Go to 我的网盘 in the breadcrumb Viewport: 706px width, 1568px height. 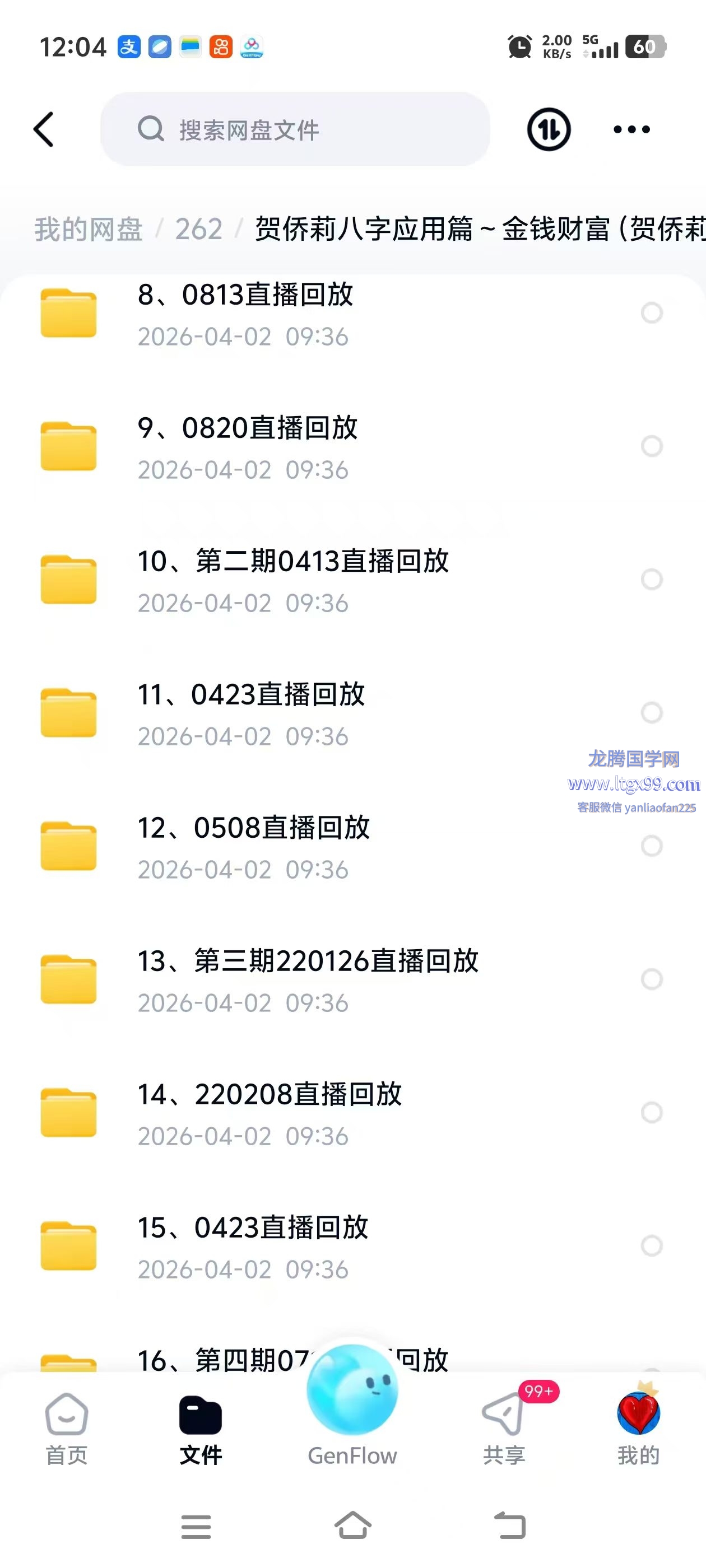[x=89, y=230]
